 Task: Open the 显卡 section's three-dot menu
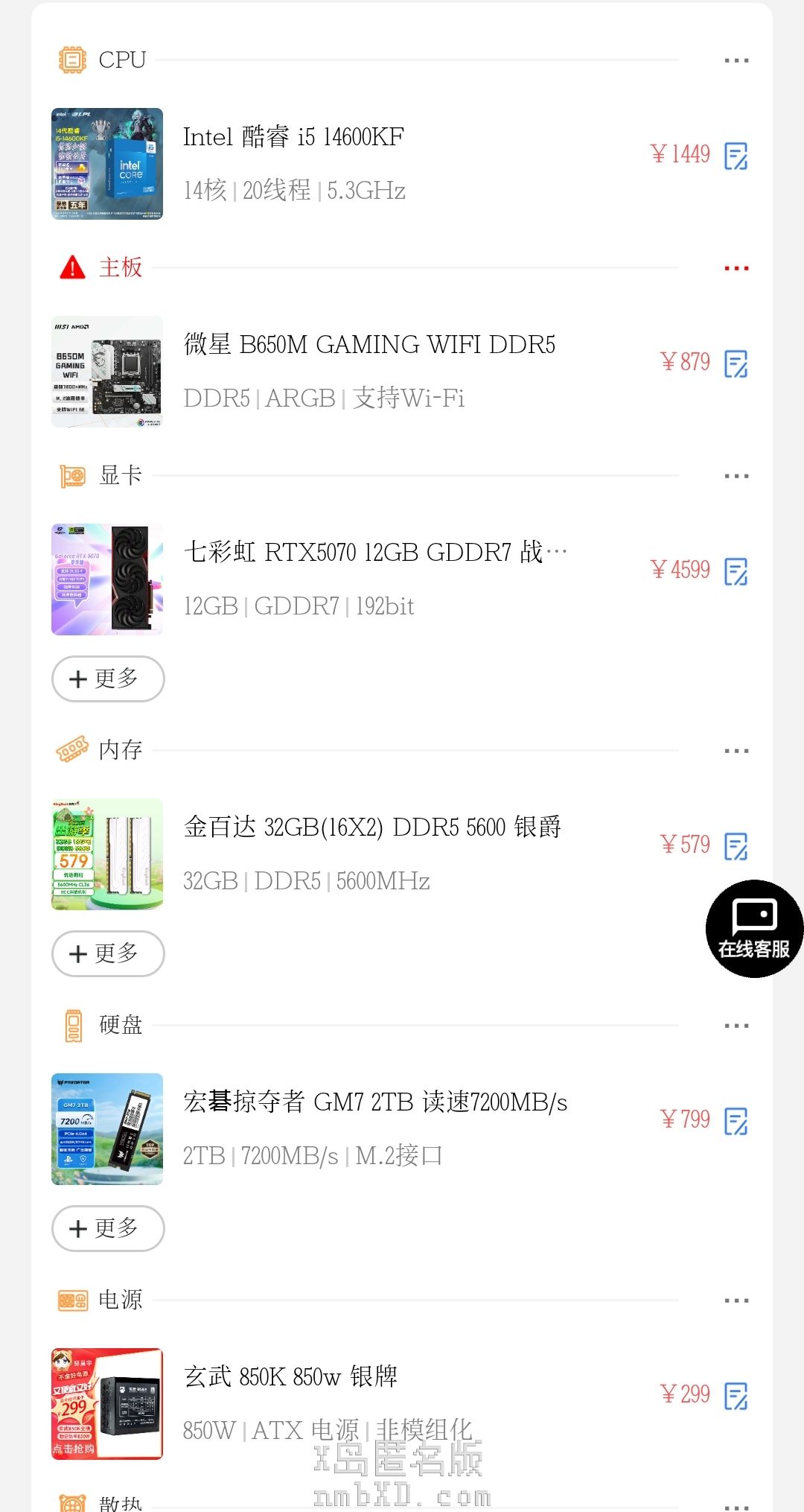click(x=736, y=476)
